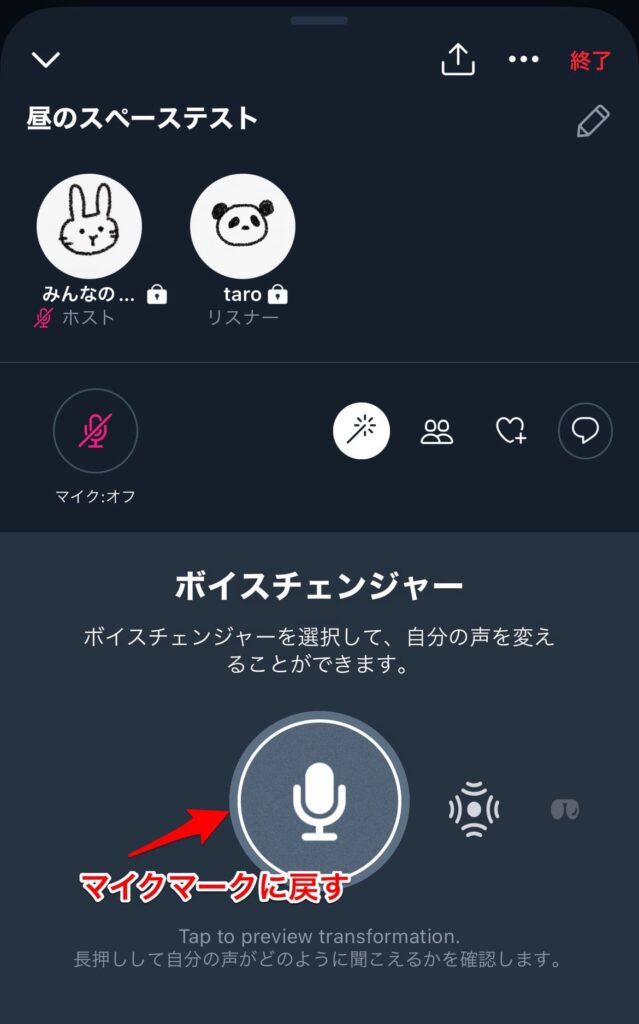This screenshot has width=639, height=1024.
Task: Select the normal microphone voice option
Action: [x=319, y=800]
